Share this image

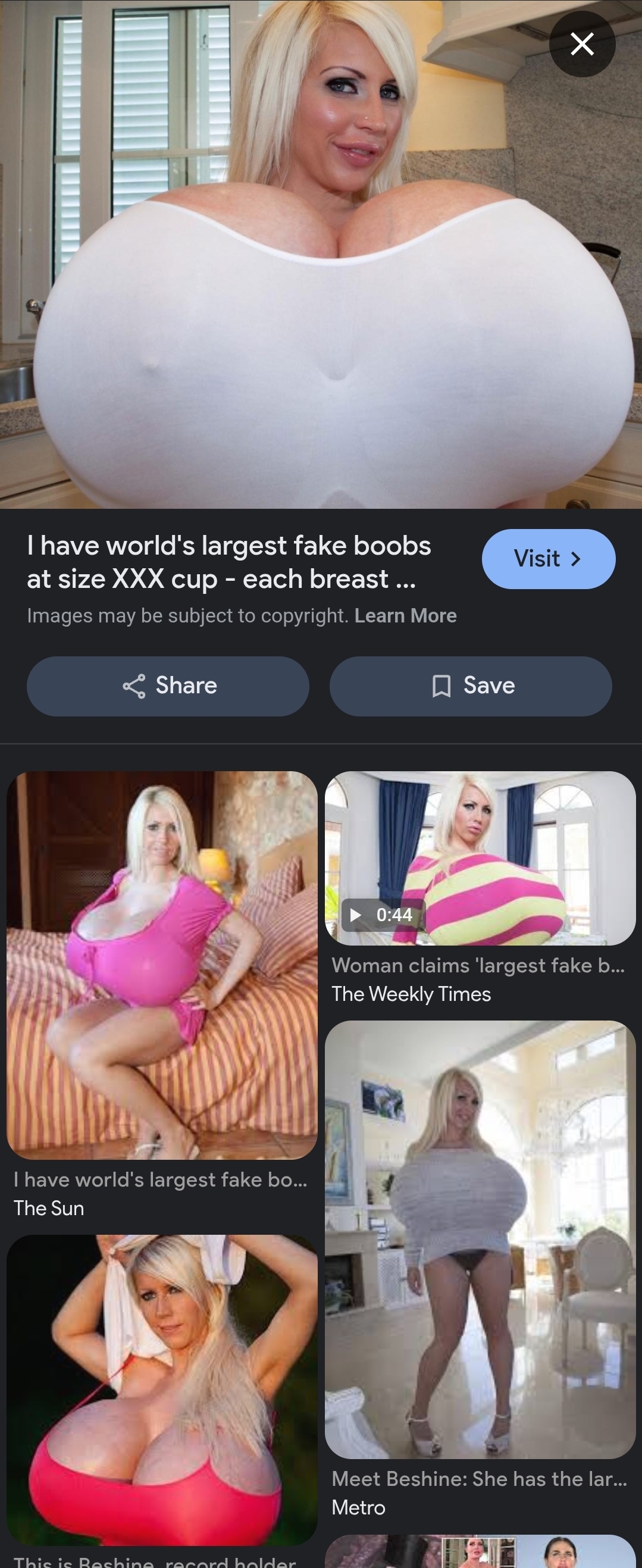tap(168, 686)
